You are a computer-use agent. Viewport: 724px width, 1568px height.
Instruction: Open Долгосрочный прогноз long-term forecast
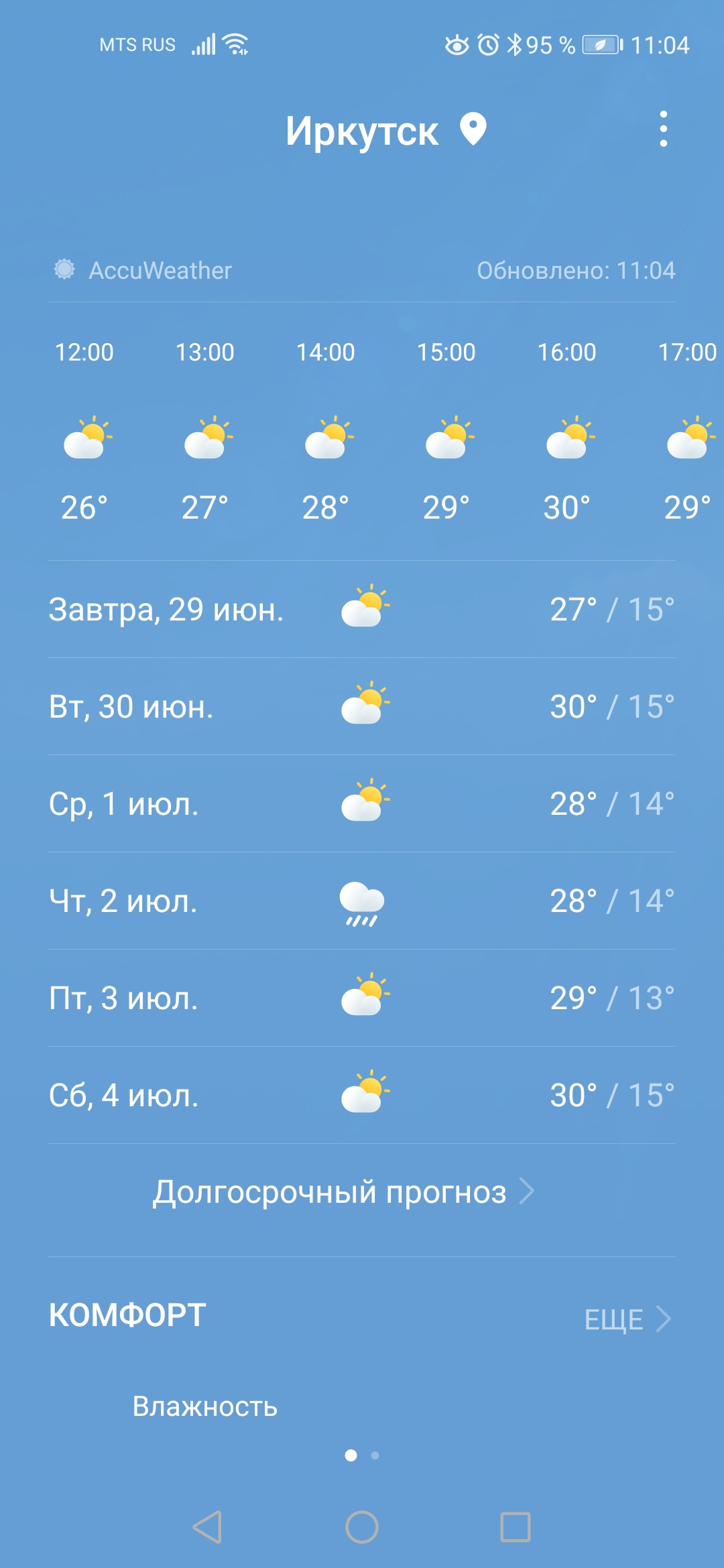tap(343, 1192)
